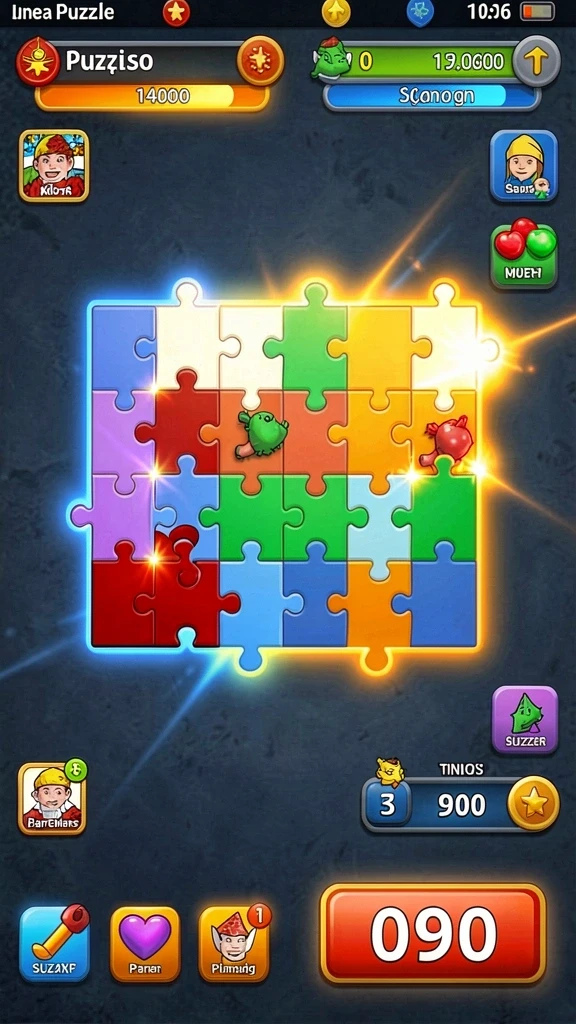Viewport: 576px width, 1024px height.
Task: Use the SUZAXF hammer booster
Action: click(x=54, y=942)
